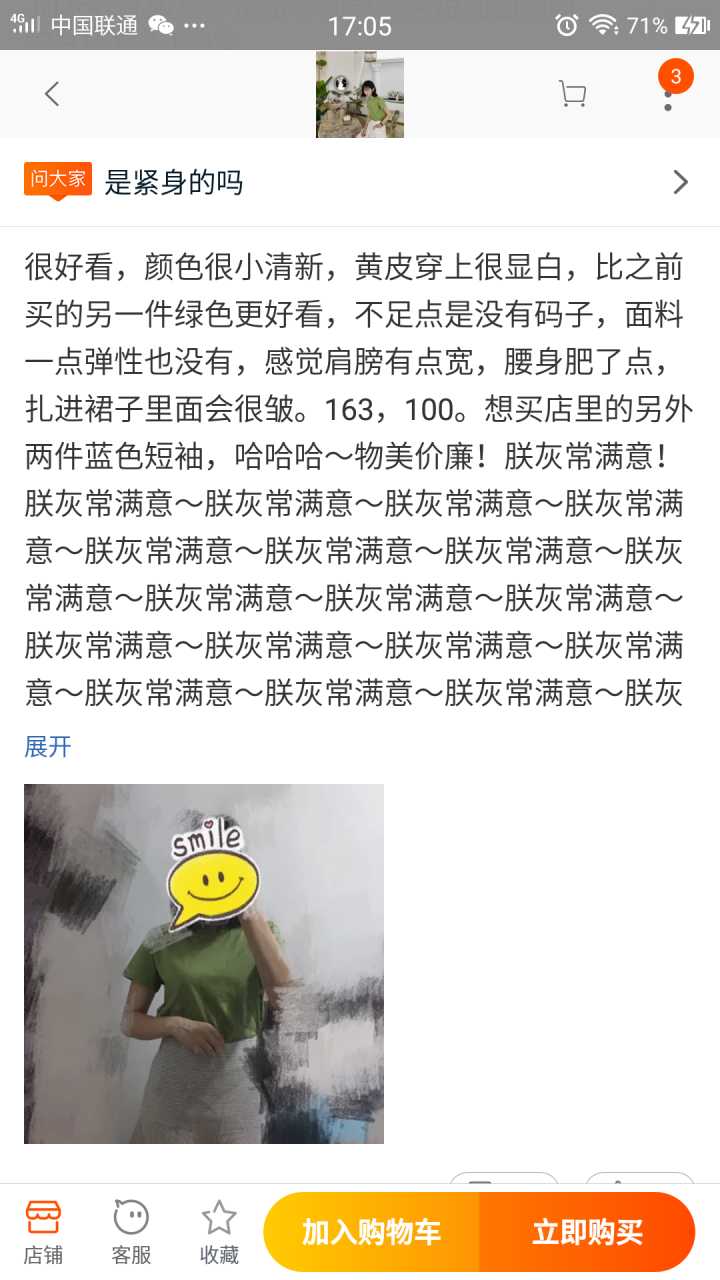720x1280 pixels.
Task: Open the shopping cart icon
Action: pos(572,95)
